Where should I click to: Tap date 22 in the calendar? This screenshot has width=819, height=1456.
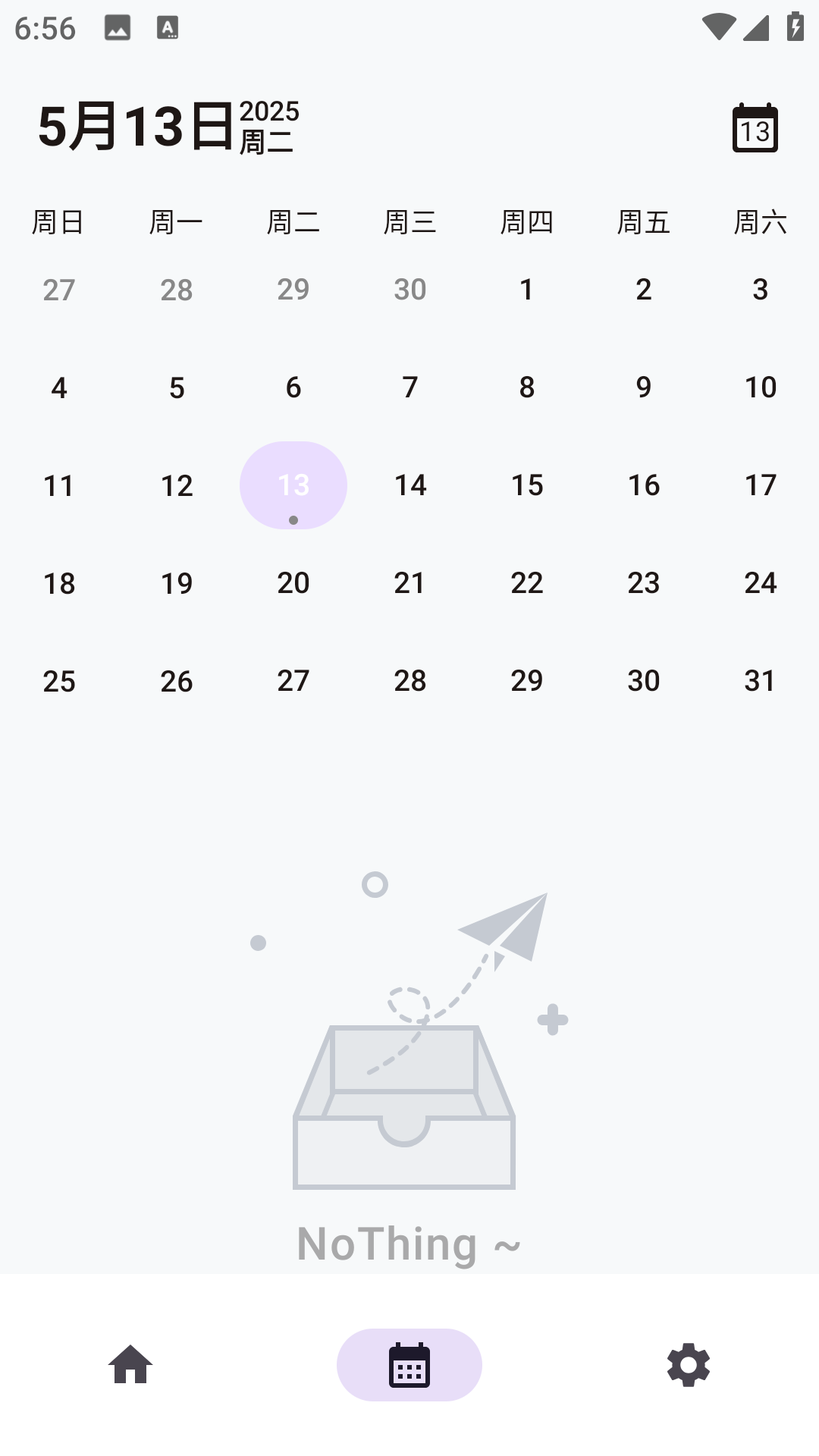tap(526, 583)
